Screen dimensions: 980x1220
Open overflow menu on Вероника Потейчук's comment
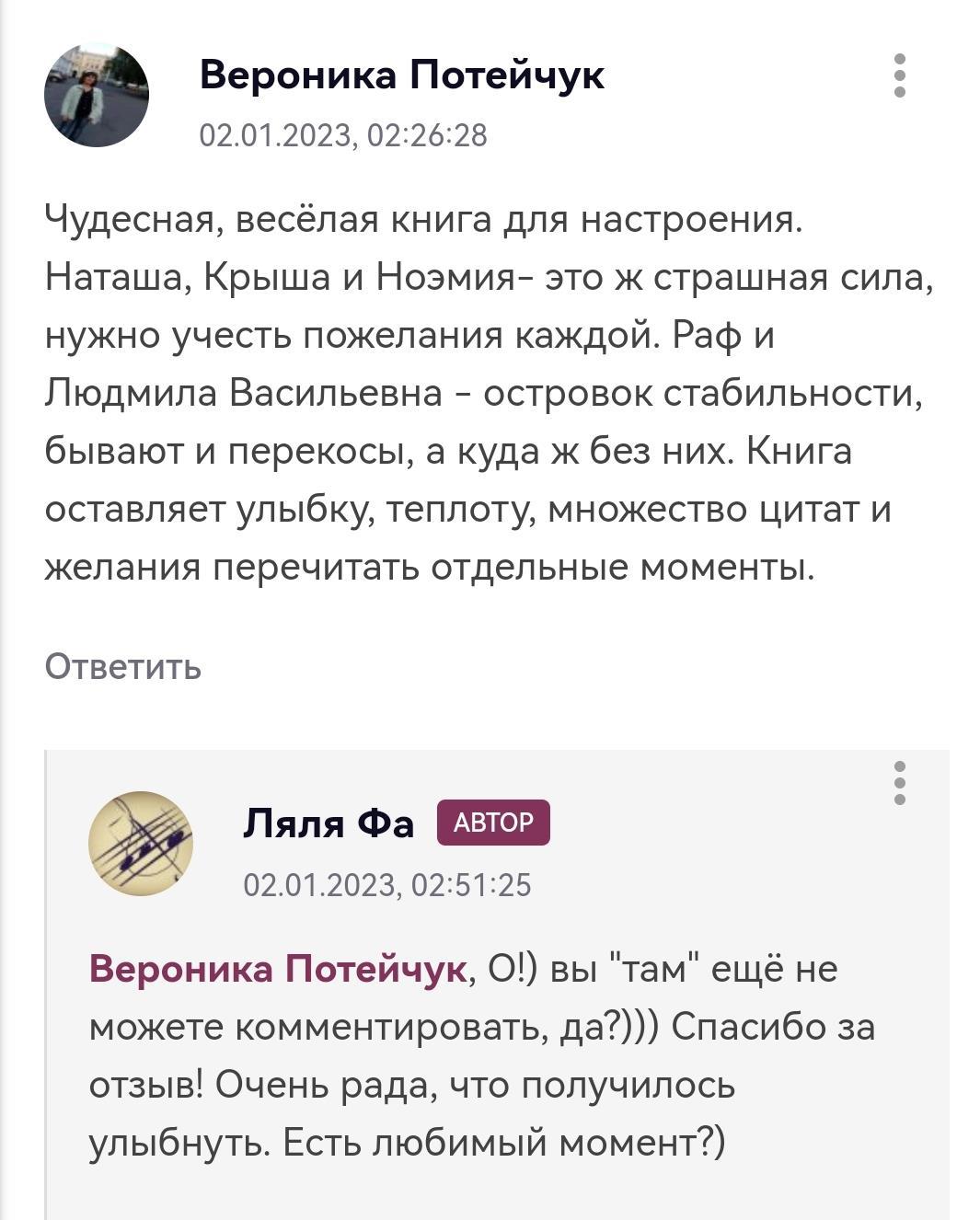pyautogui.click(x=899, y=75)
